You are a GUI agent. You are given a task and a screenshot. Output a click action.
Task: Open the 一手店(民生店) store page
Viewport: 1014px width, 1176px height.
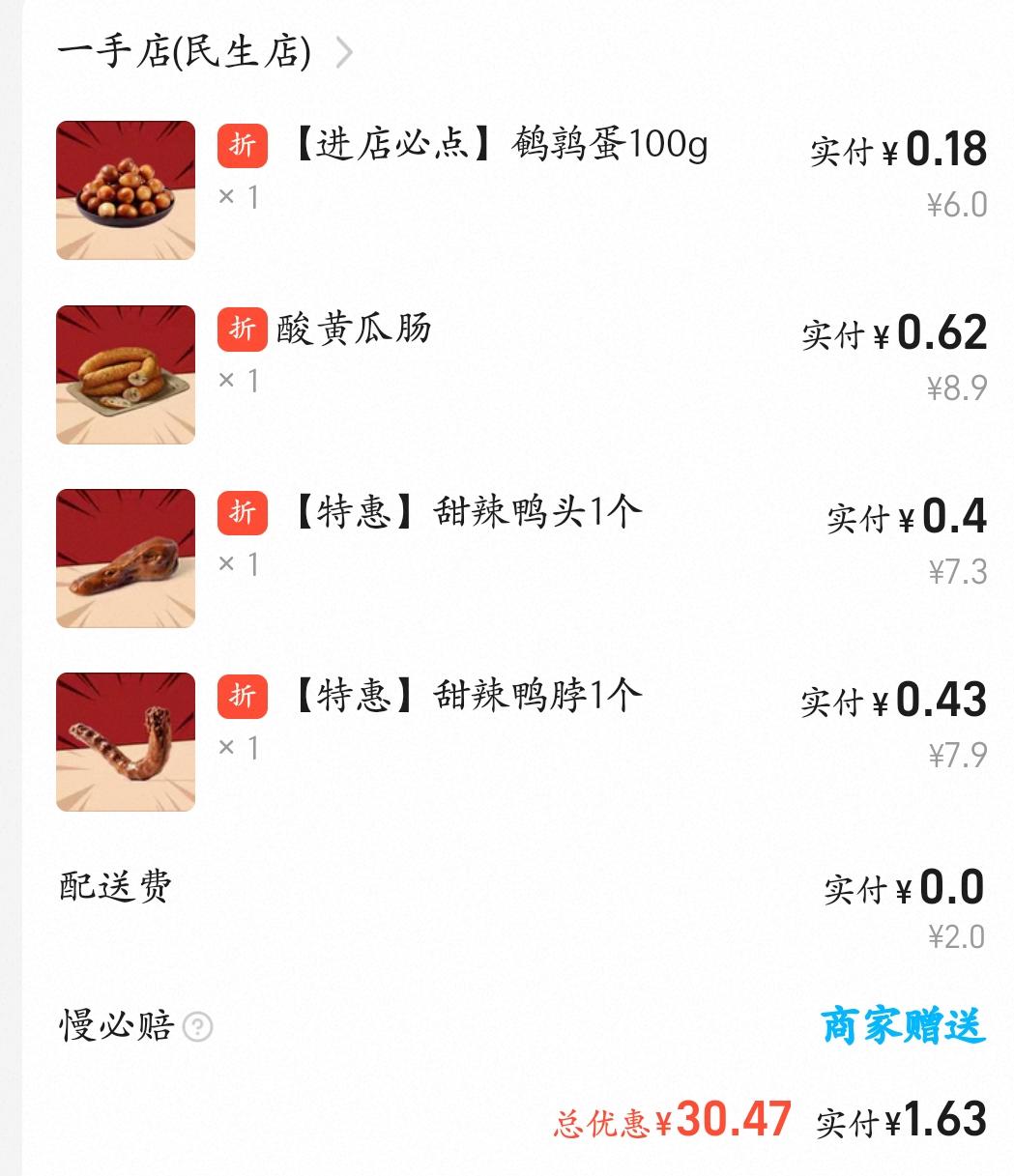(203, 52)
